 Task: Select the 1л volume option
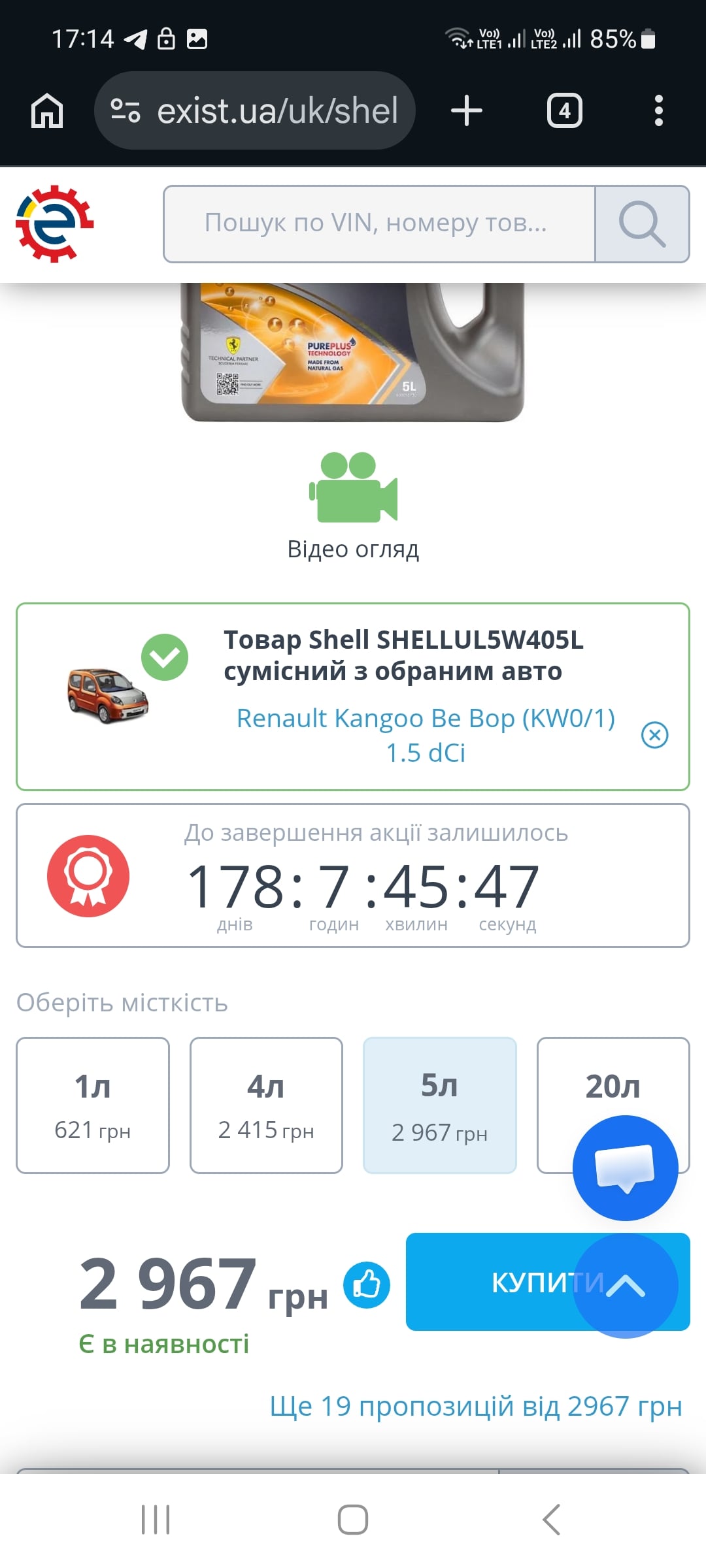pyautogui.click(x=93, y=1105)
